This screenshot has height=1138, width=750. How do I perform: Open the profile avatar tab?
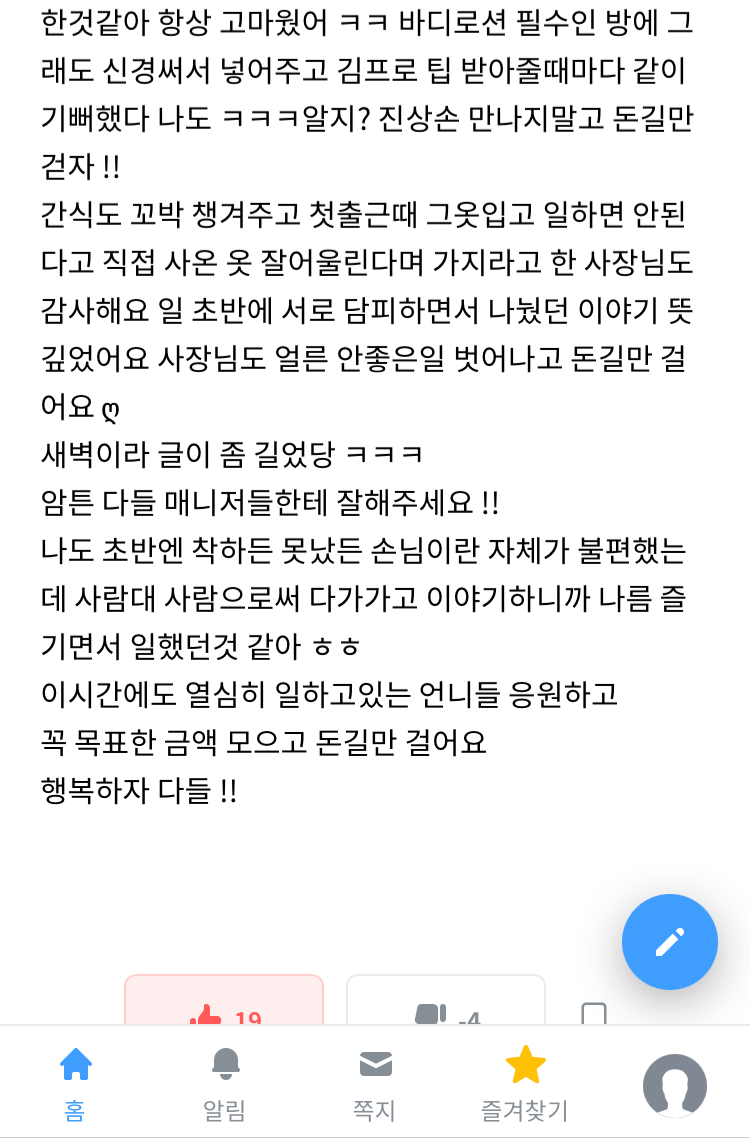click(x=674, y=1084)
